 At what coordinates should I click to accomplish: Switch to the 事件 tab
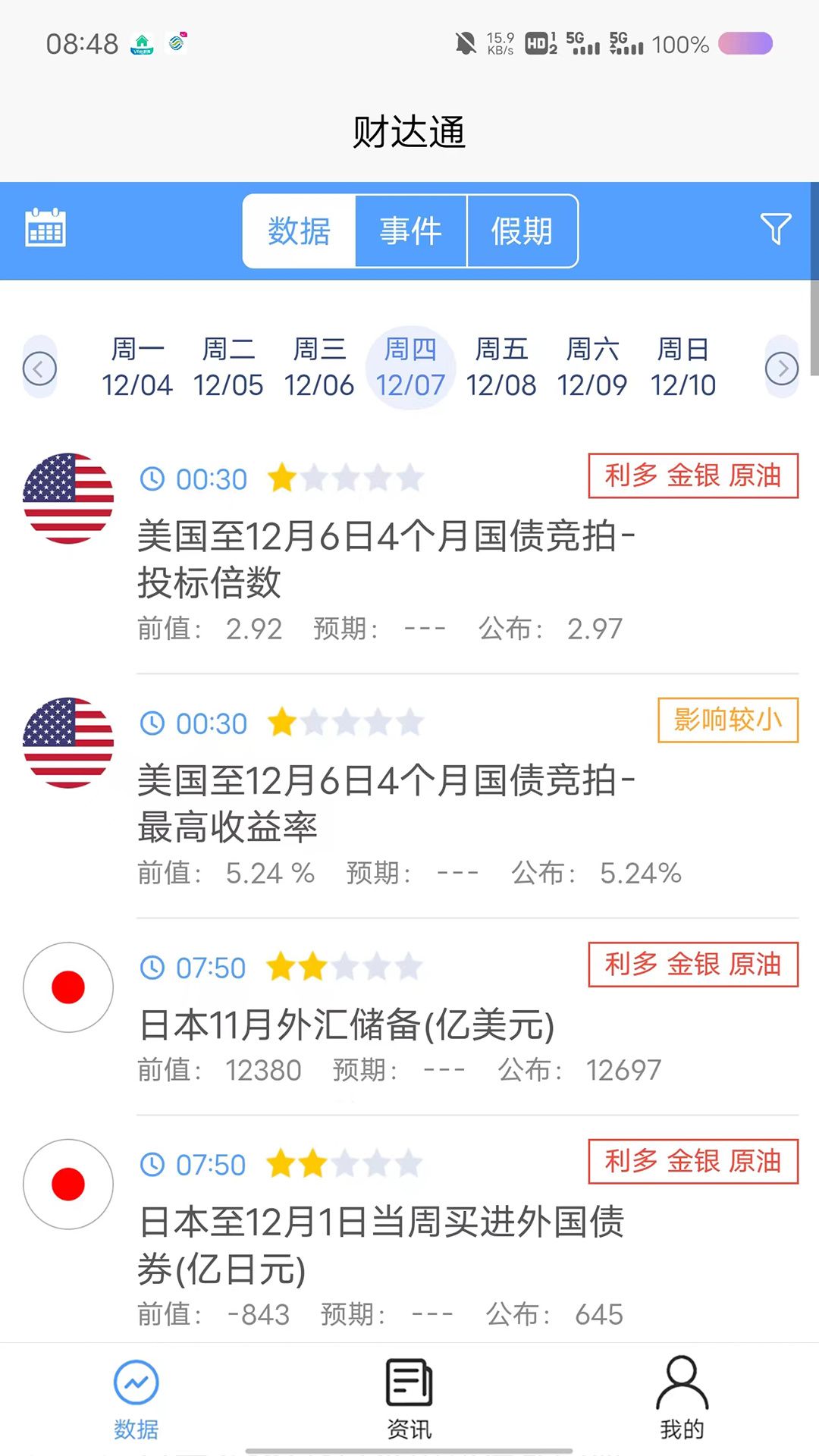pos(410,231)
